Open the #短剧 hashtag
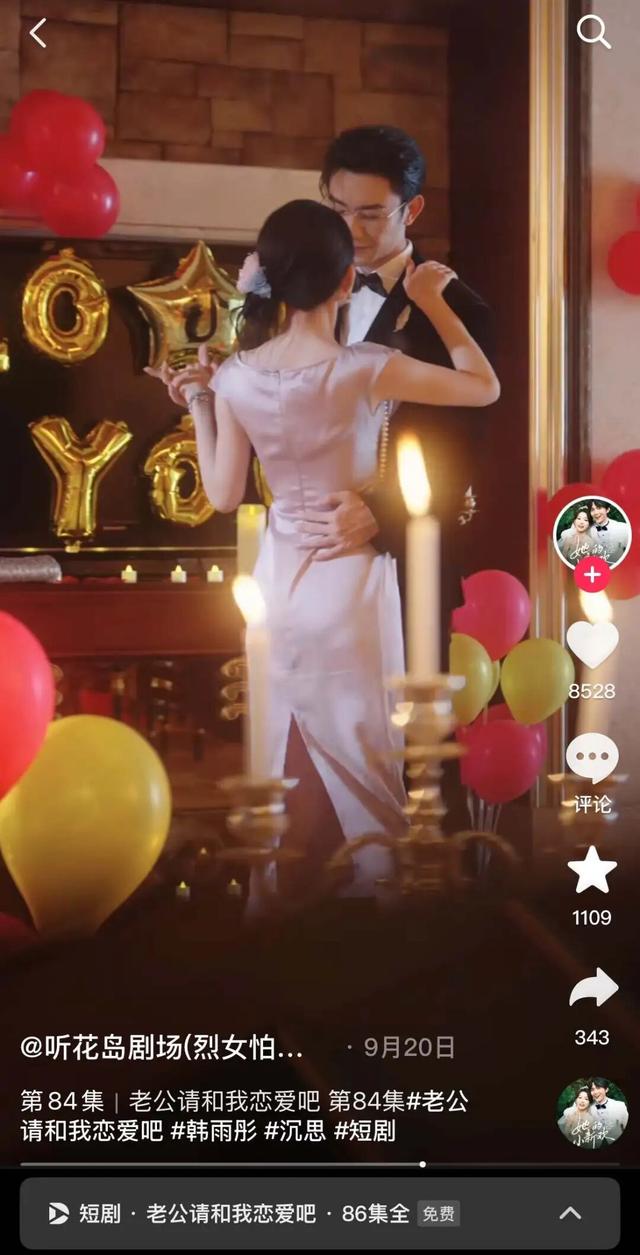The image size is (640, 1255). coord(365,1130)
